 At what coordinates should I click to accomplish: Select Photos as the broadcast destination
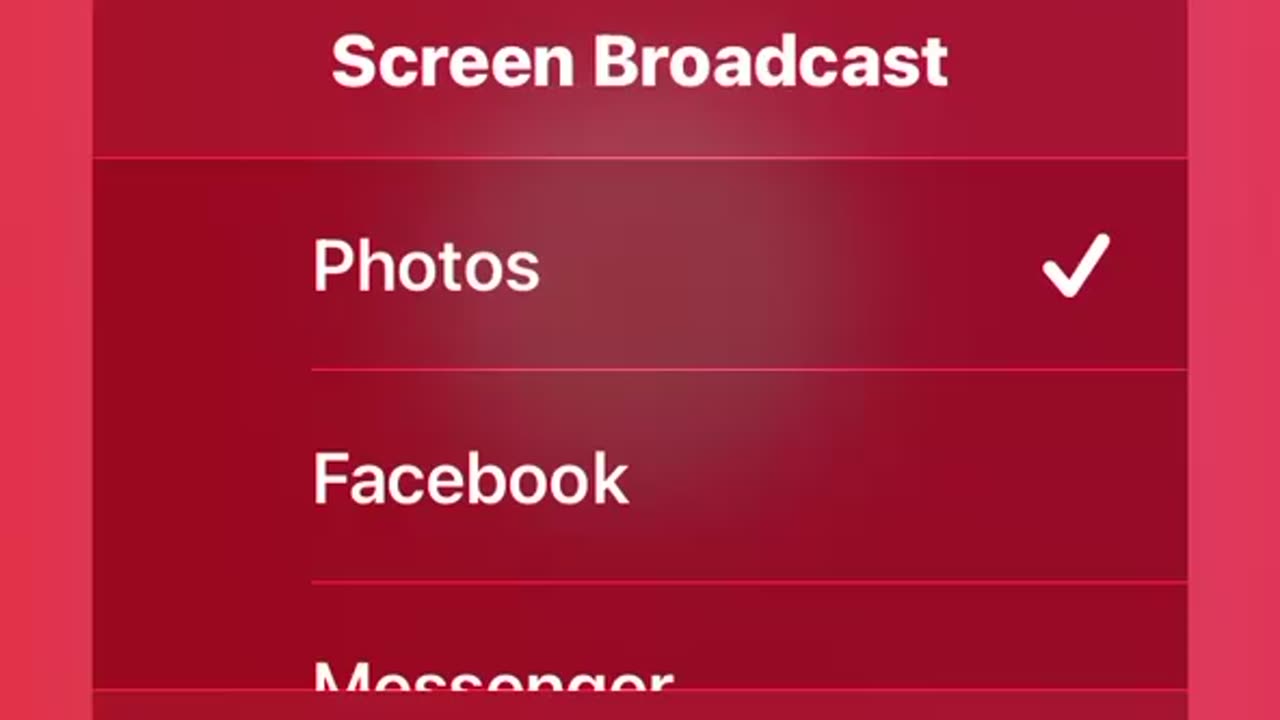point(427,266)
